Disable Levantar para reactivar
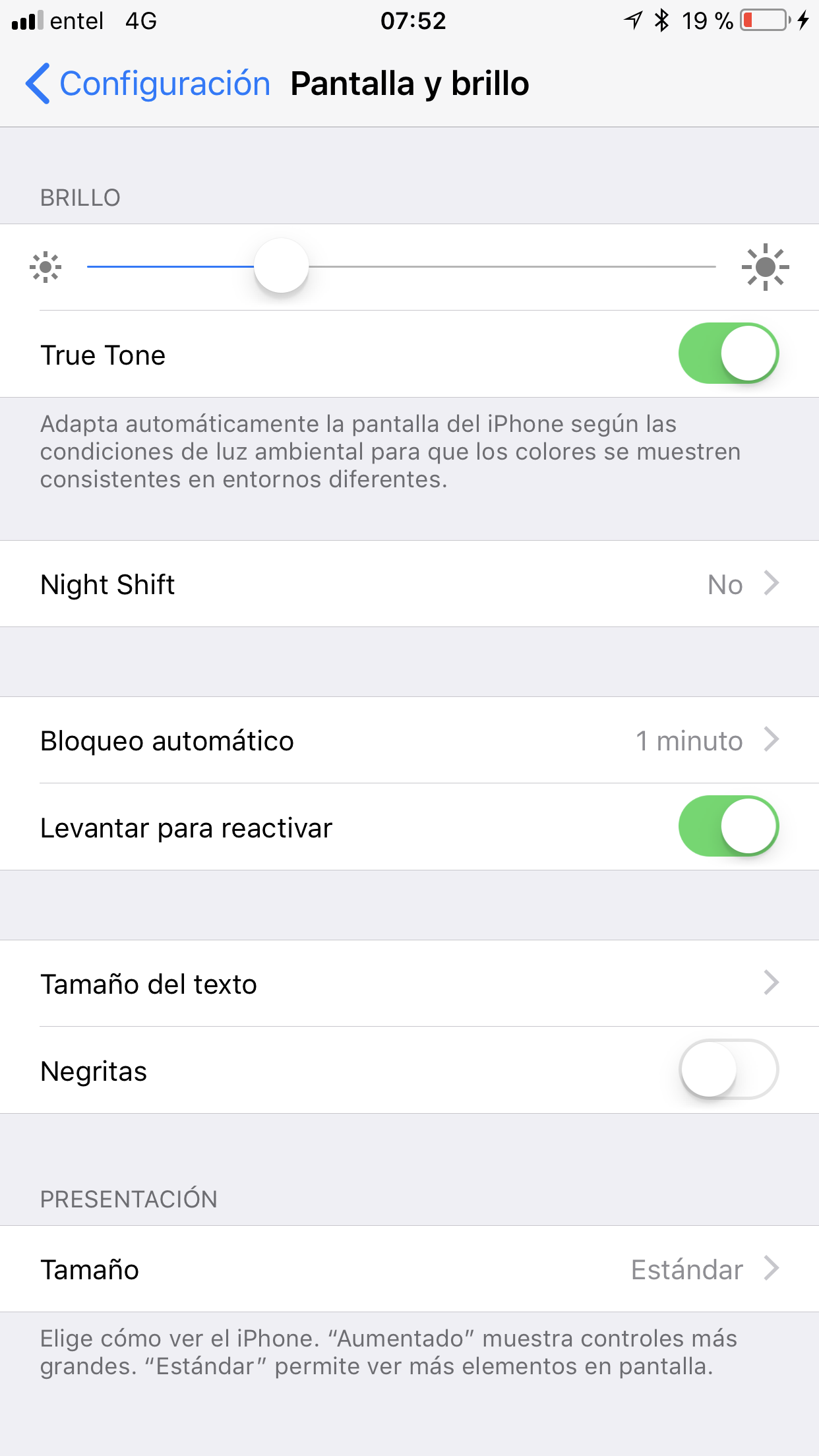The image size is (819, 1456). [728, 826]
